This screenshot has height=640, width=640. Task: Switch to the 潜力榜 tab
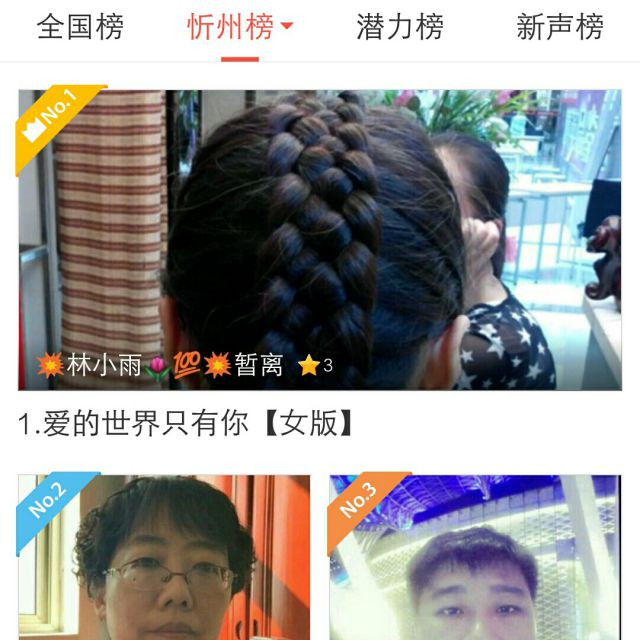pyautogui.click(x=399, y=28)
